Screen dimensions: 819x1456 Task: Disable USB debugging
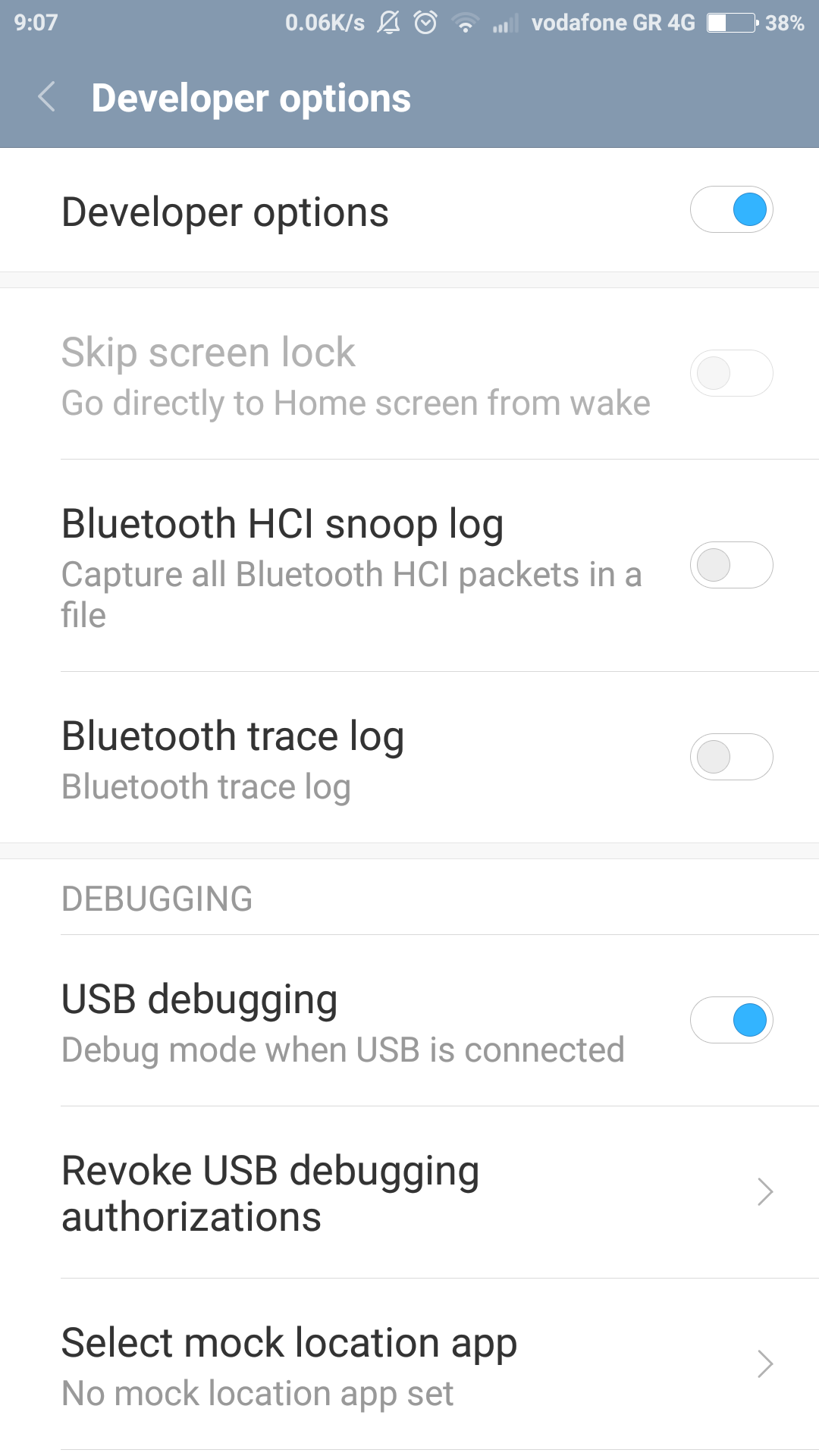click(731, 1020)
